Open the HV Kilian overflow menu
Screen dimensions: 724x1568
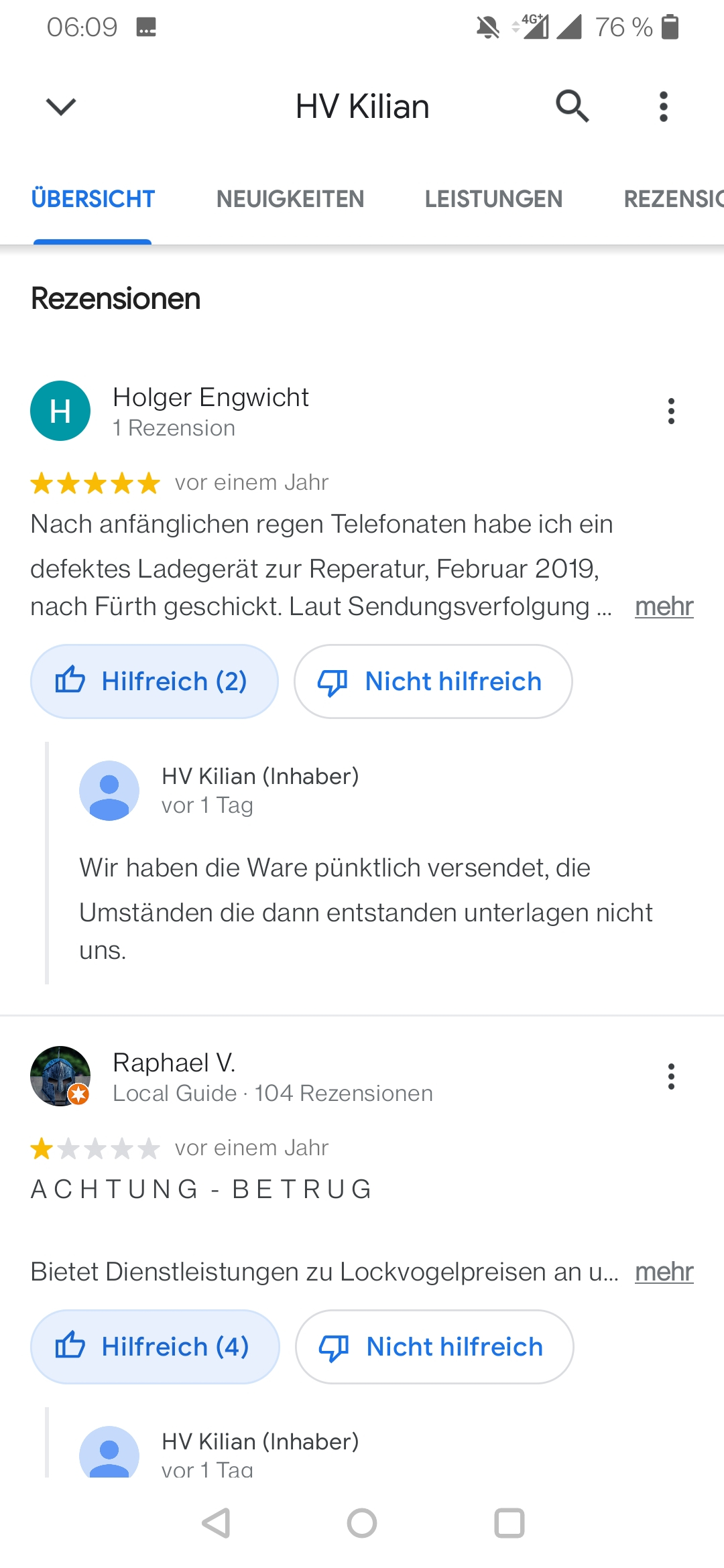pyautogui.click(x=663, y=107)
